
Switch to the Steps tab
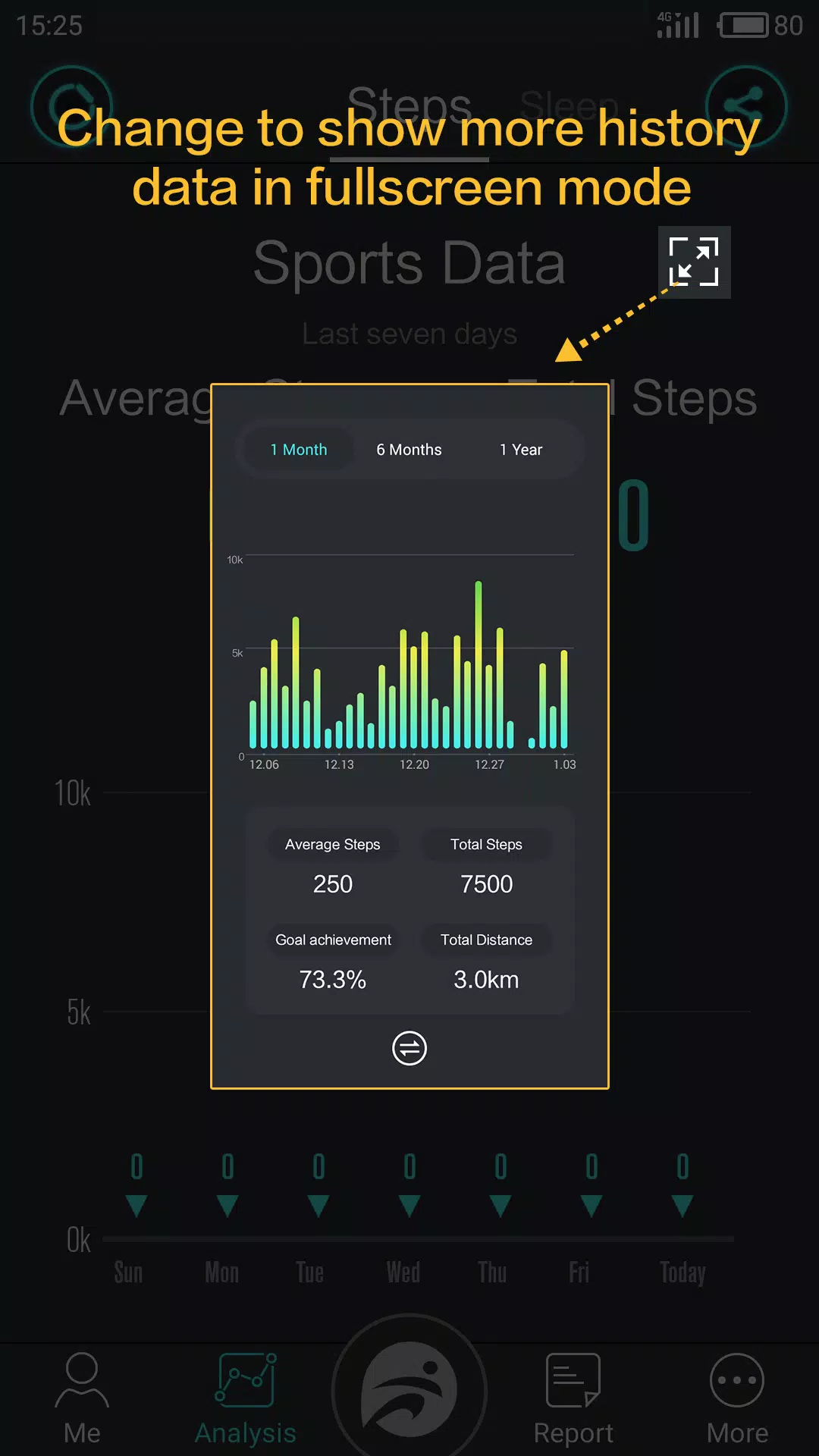[409, 106]
